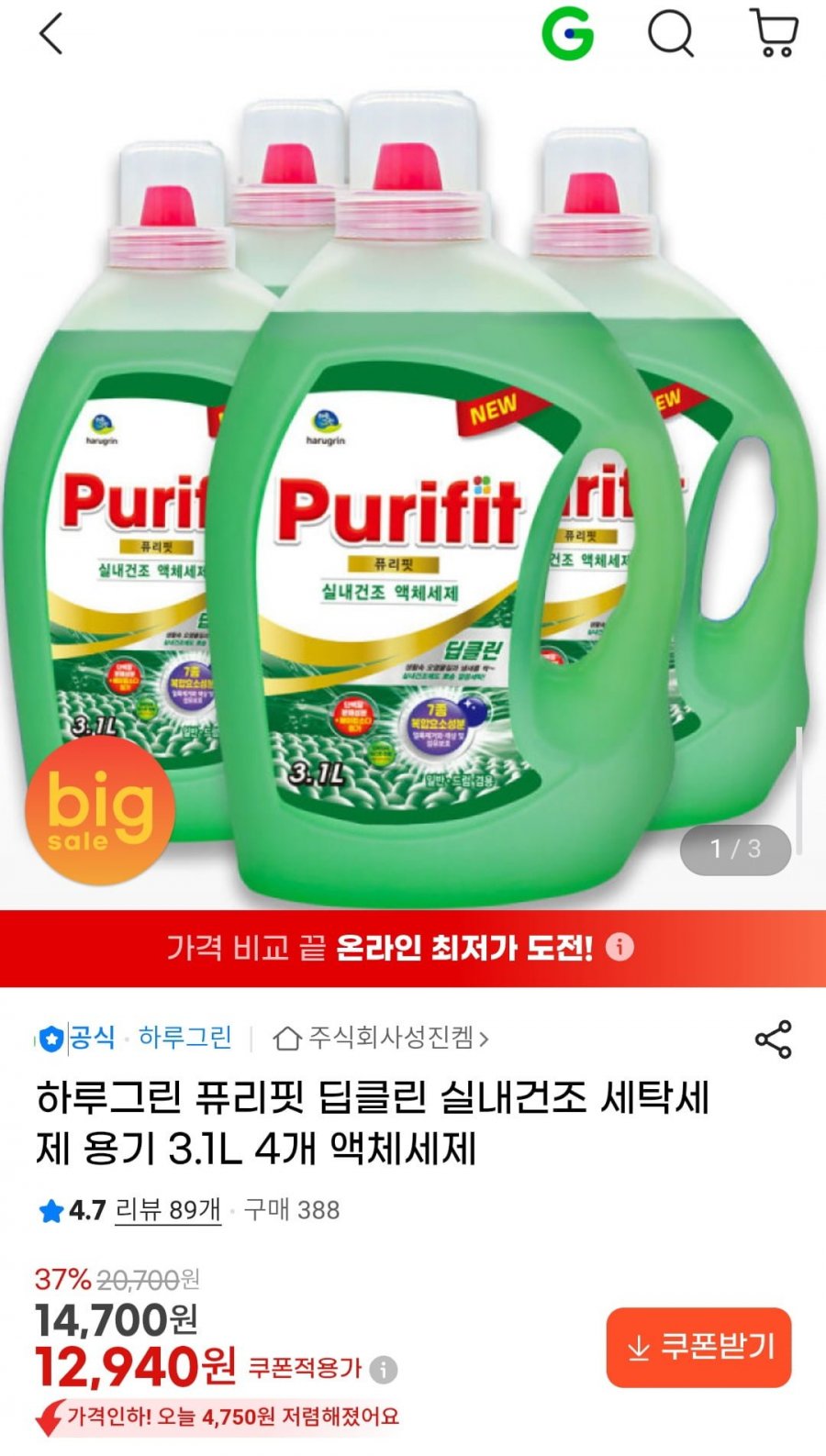
Task: Tap the info icon on lowest-price banner
Action: (620, 946)
